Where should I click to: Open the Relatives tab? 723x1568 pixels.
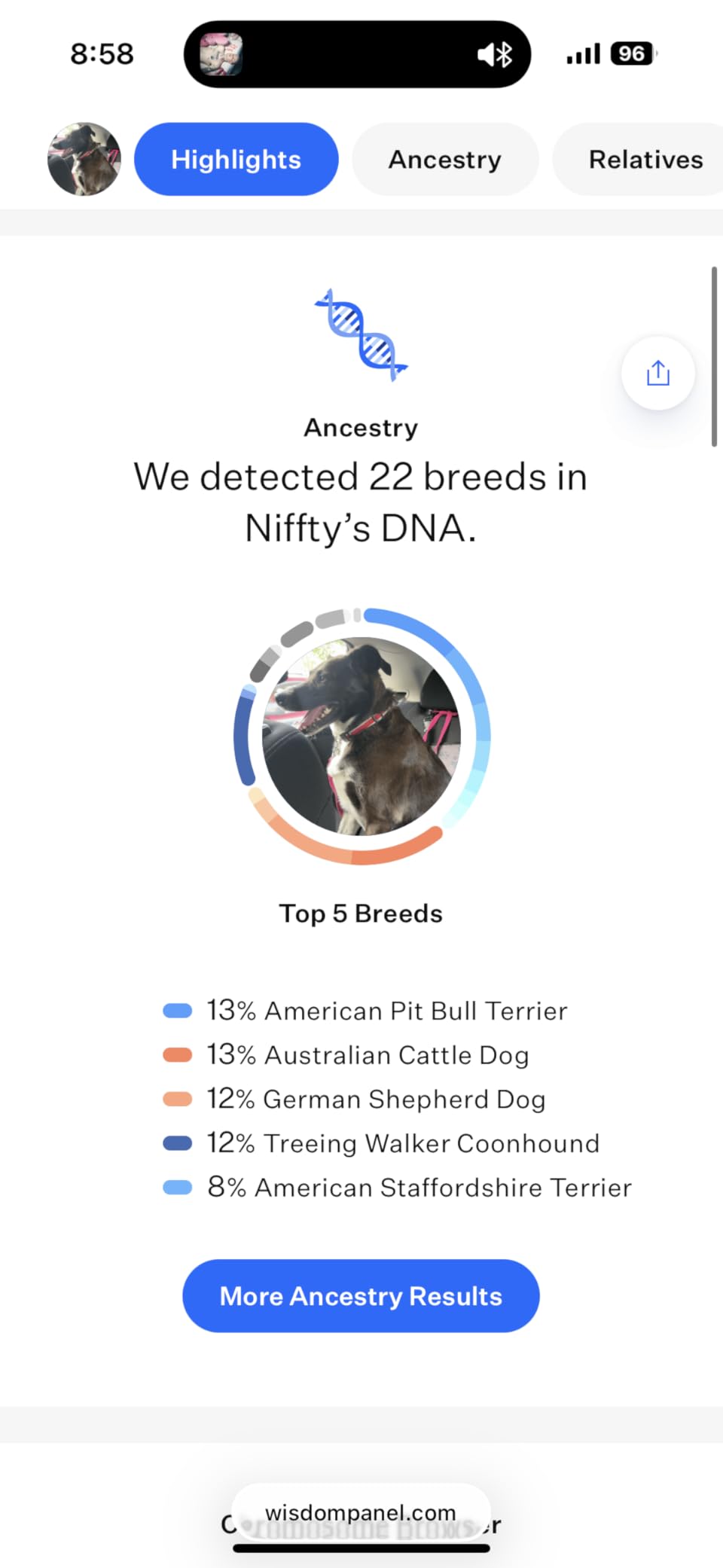tap(646, 159)
